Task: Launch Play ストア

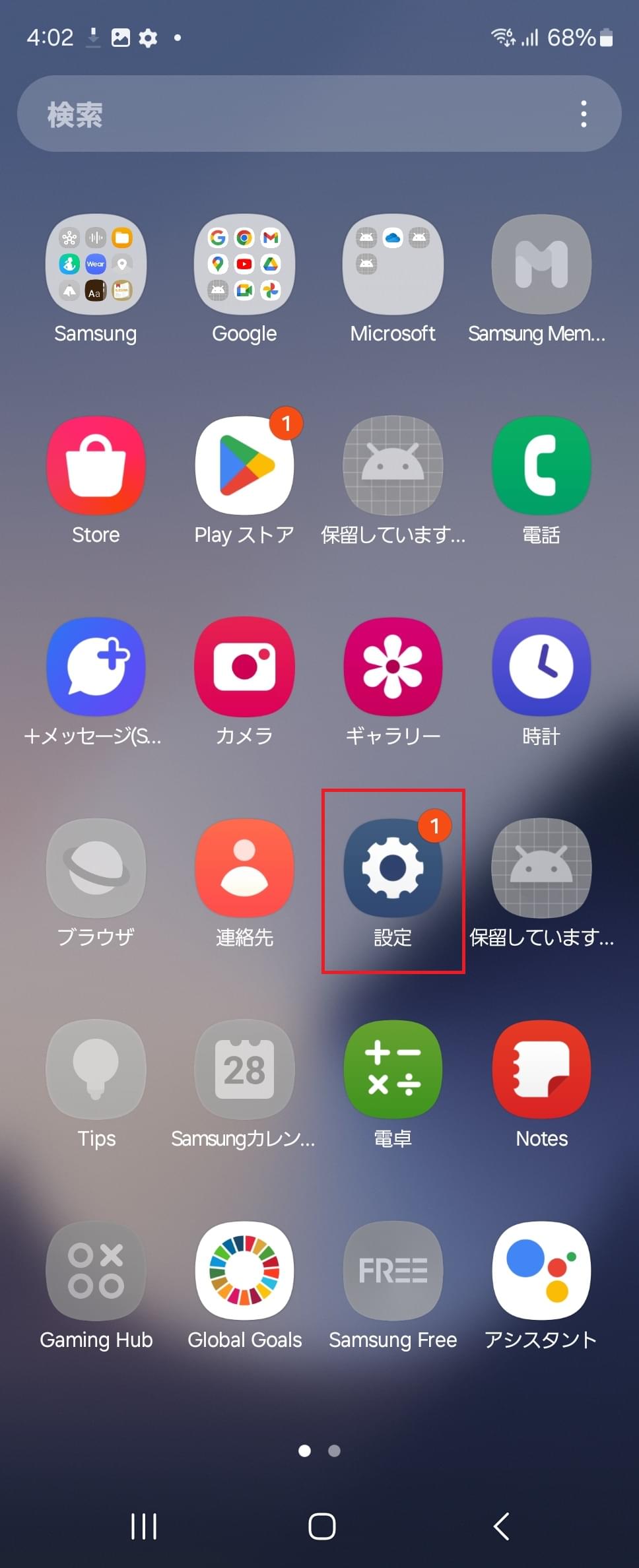Action: click(244, 466)
